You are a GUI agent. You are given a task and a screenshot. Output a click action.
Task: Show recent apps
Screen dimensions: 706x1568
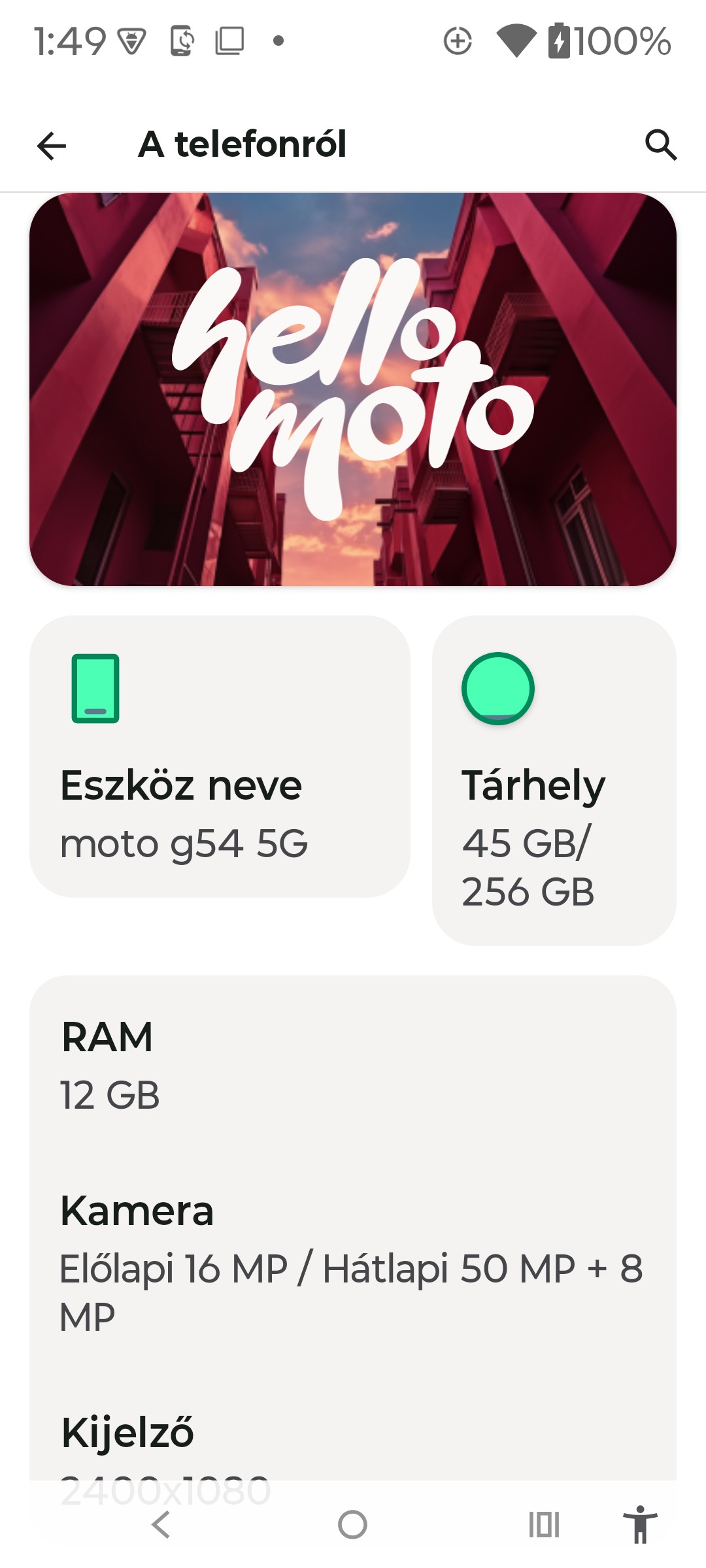[544, 1526]
